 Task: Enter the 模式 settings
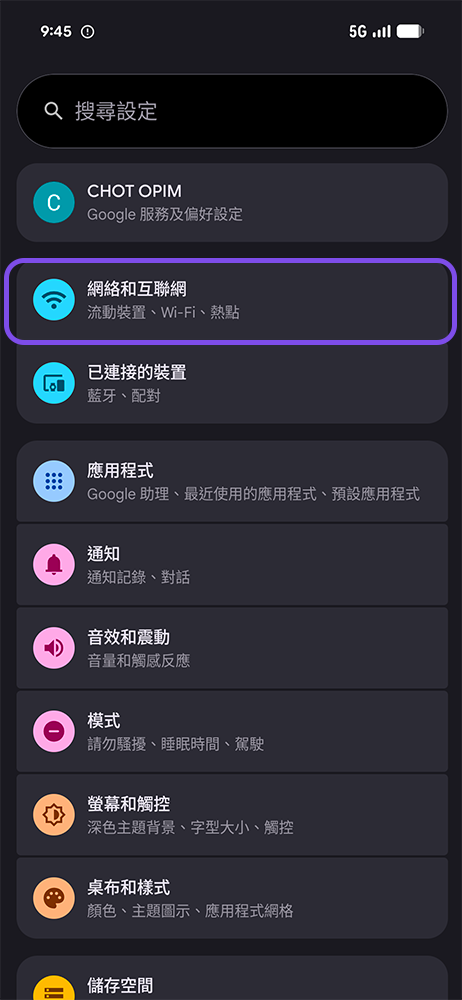pos(232,732)
